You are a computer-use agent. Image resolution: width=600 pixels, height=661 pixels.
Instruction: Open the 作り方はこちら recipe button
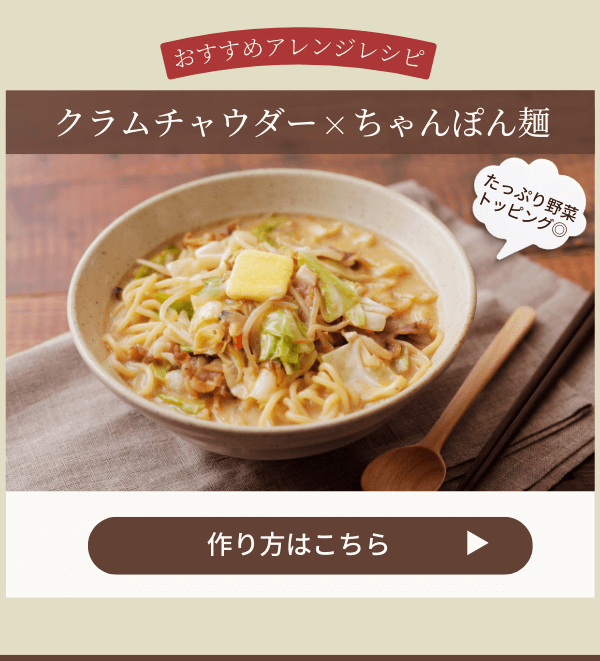pyautogui.click(x=310, y=545)
